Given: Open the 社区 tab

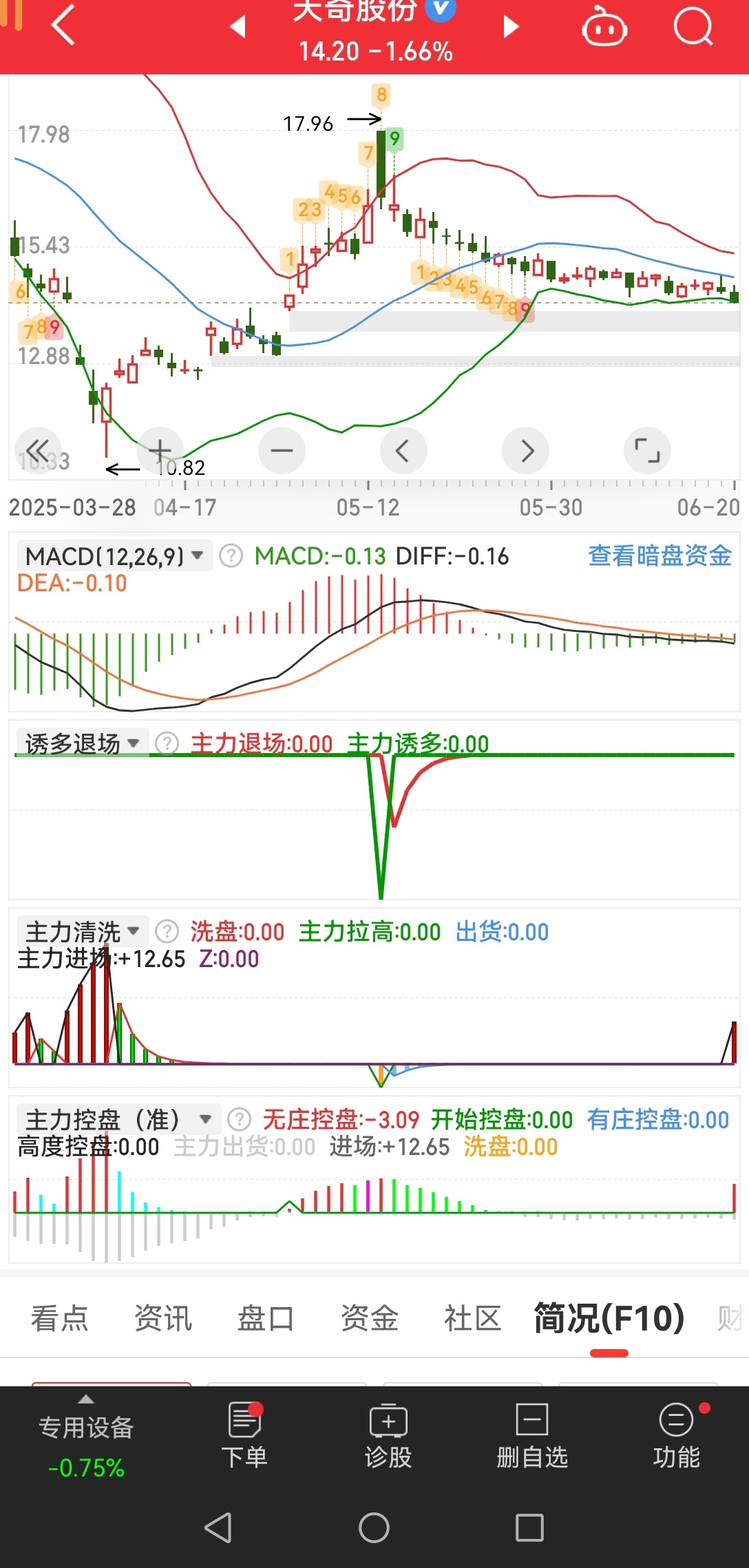Looking at the screenshot, I should click(472, 1319).
